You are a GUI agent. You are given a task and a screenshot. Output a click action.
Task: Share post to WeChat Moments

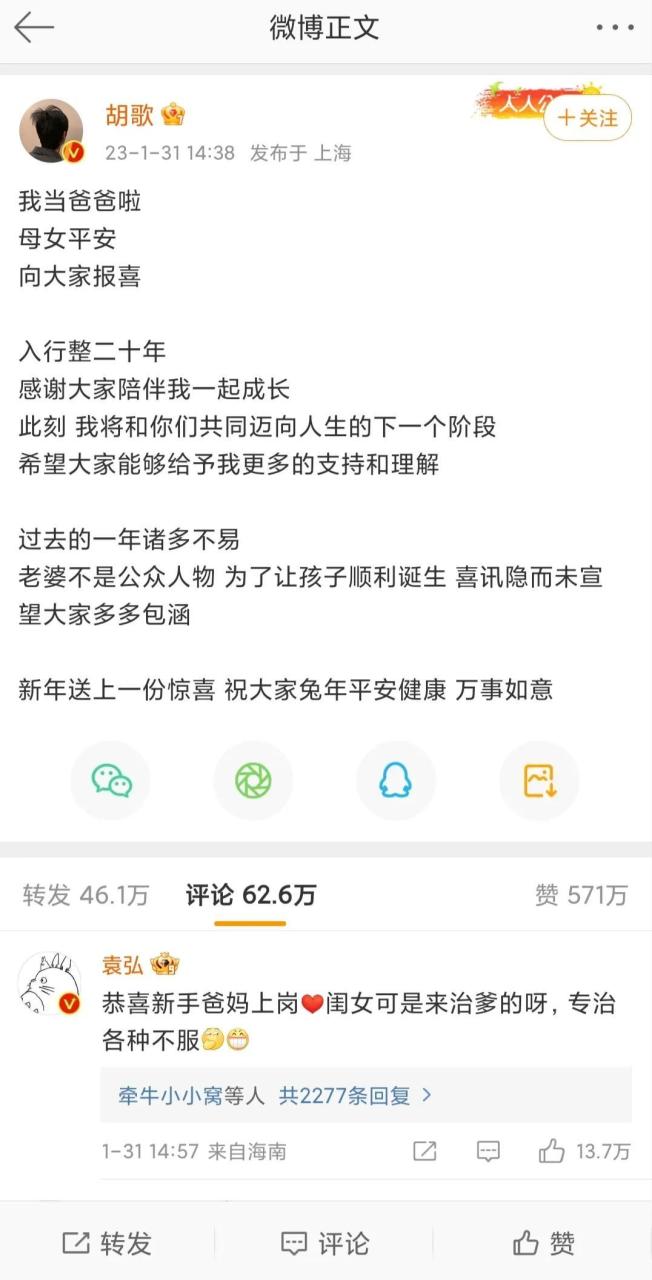253,781
